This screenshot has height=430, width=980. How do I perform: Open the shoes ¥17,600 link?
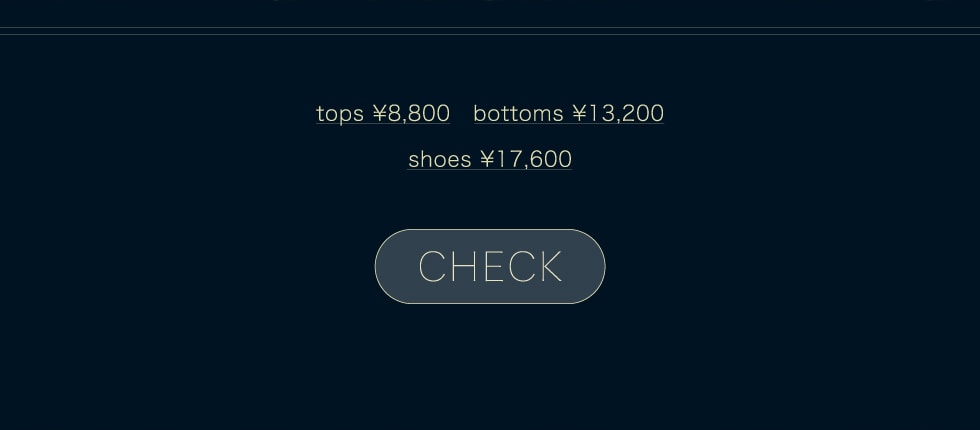point(490,160)
